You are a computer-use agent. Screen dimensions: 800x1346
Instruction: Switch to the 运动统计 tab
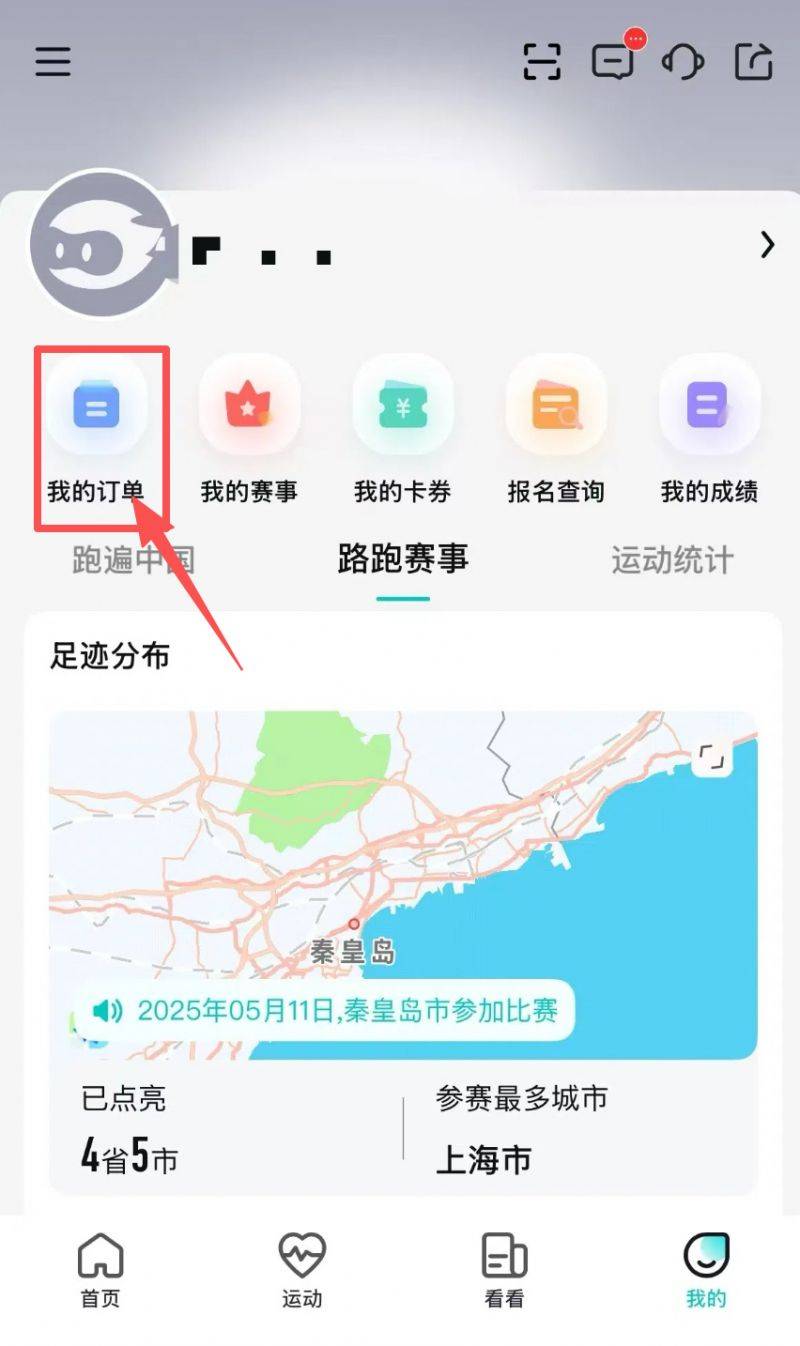(x=672, y=560)
